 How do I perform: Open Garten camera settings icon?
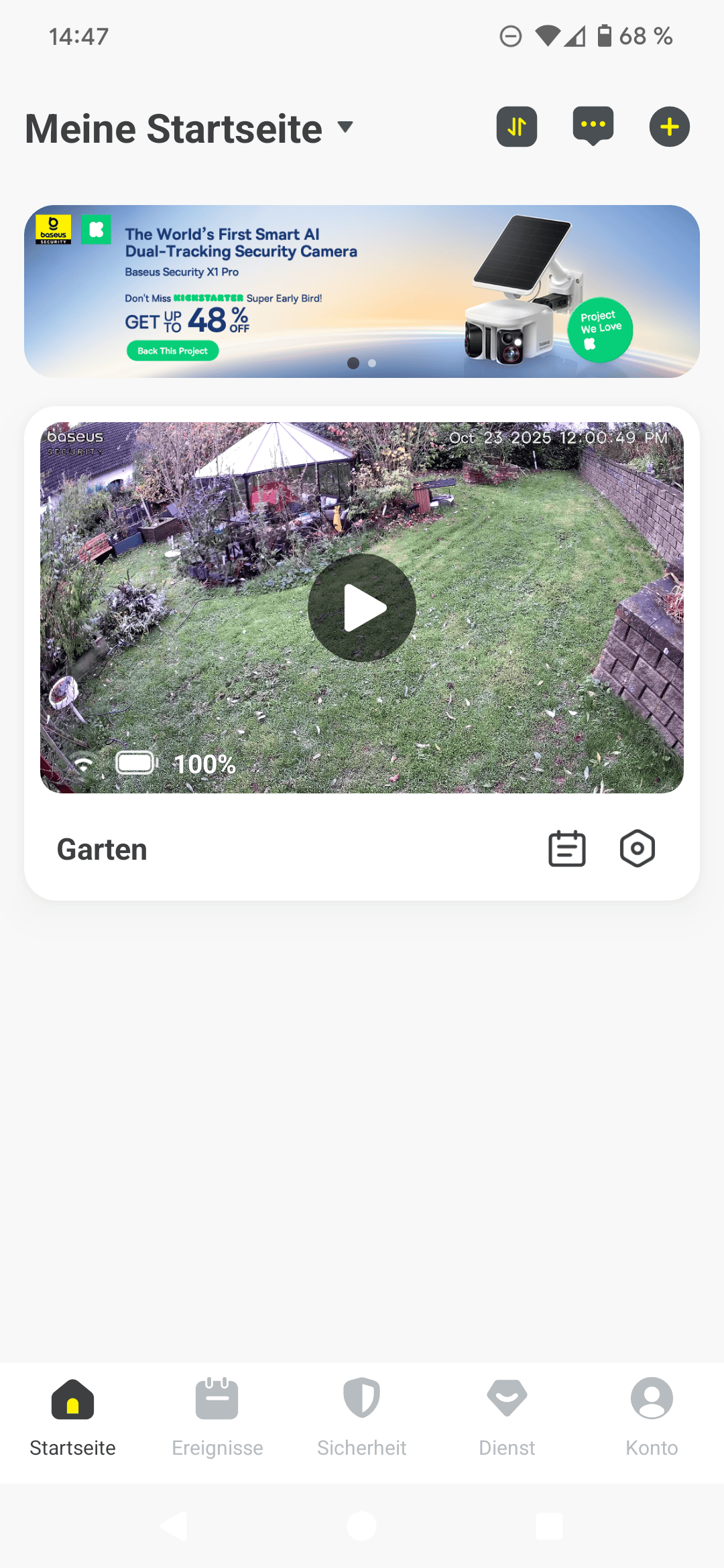click(x=637, y=849)
